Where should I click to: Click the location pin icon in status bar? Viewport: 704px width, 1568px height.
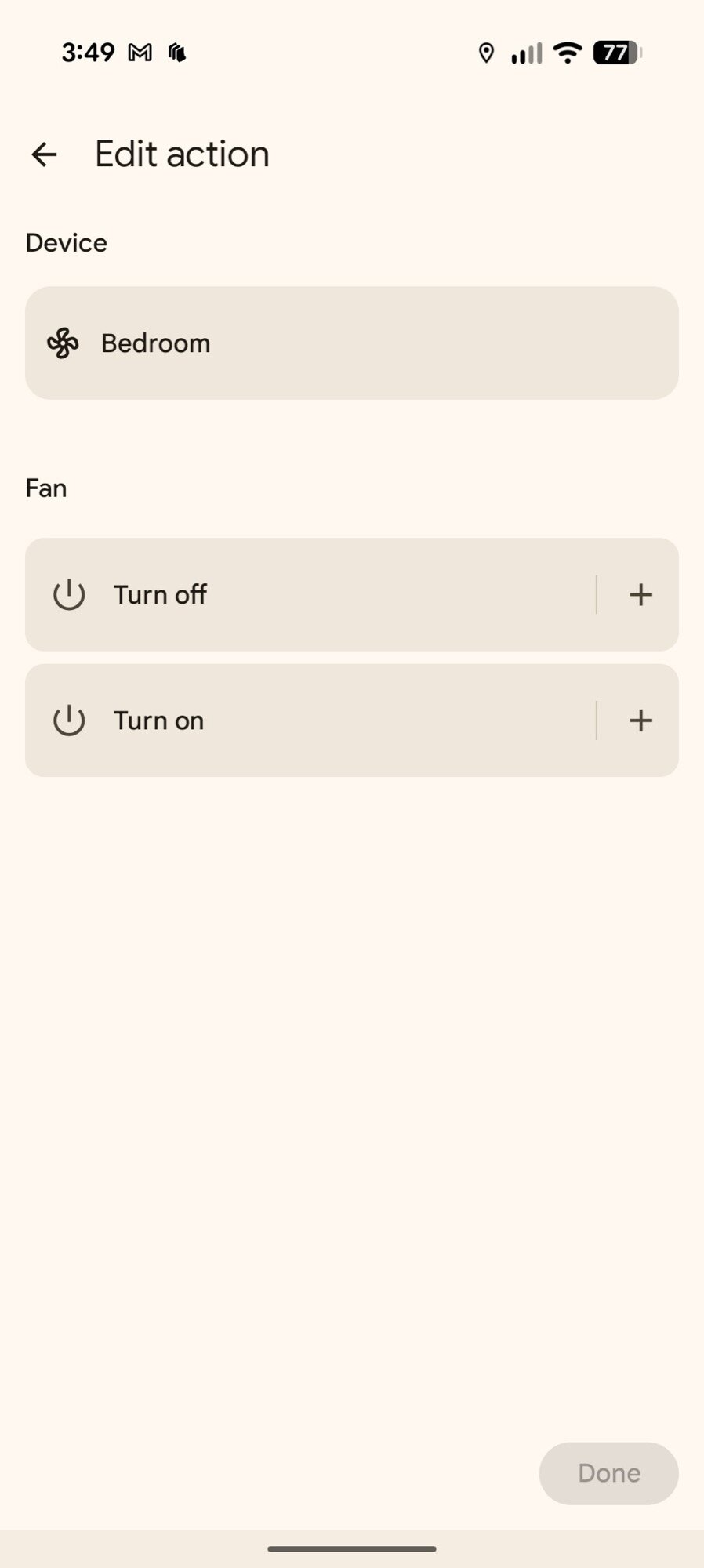click(x=486, y=52)
